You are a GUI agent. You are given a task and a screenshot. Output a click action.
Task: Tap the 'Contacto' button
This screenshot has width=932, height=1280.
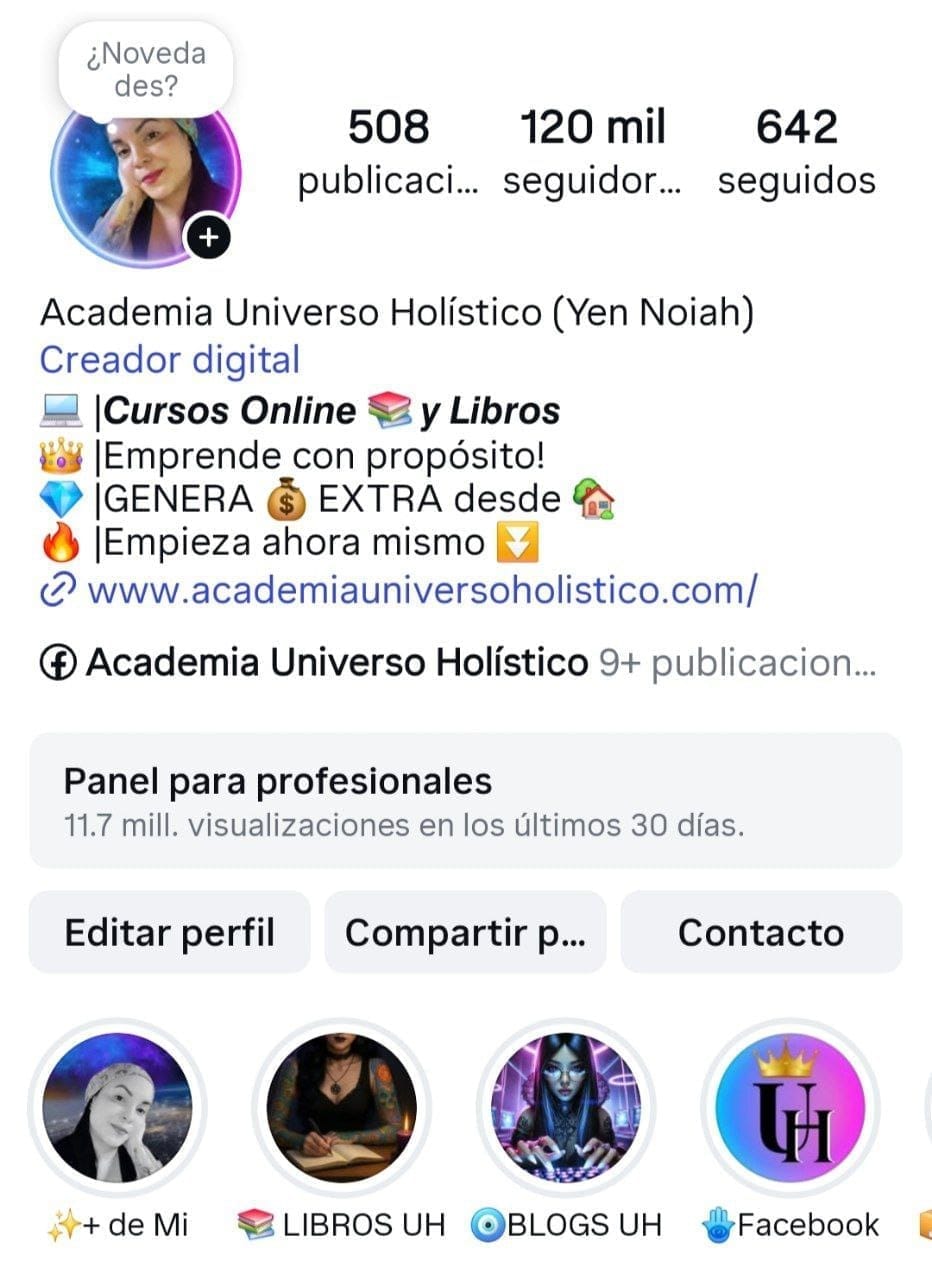[760, 932]
